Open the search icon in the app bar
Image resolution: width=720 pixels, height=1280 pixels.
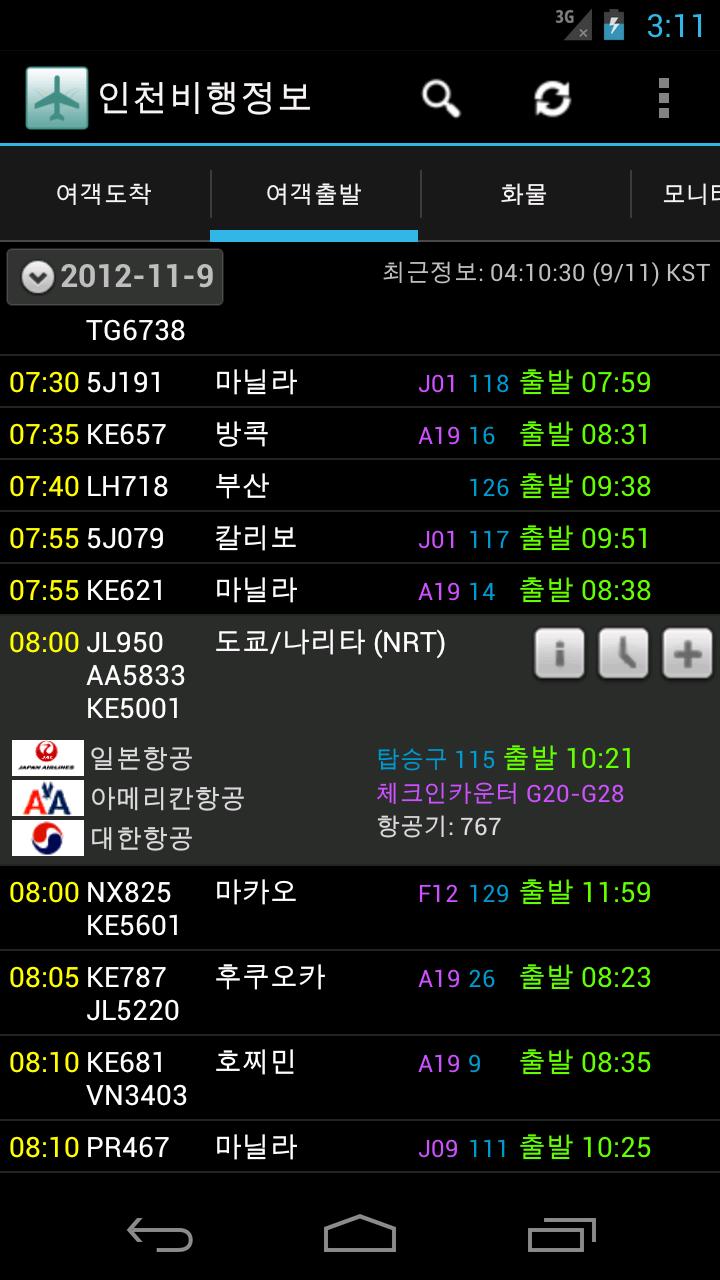pyautogui.click(x=440, y=98)
